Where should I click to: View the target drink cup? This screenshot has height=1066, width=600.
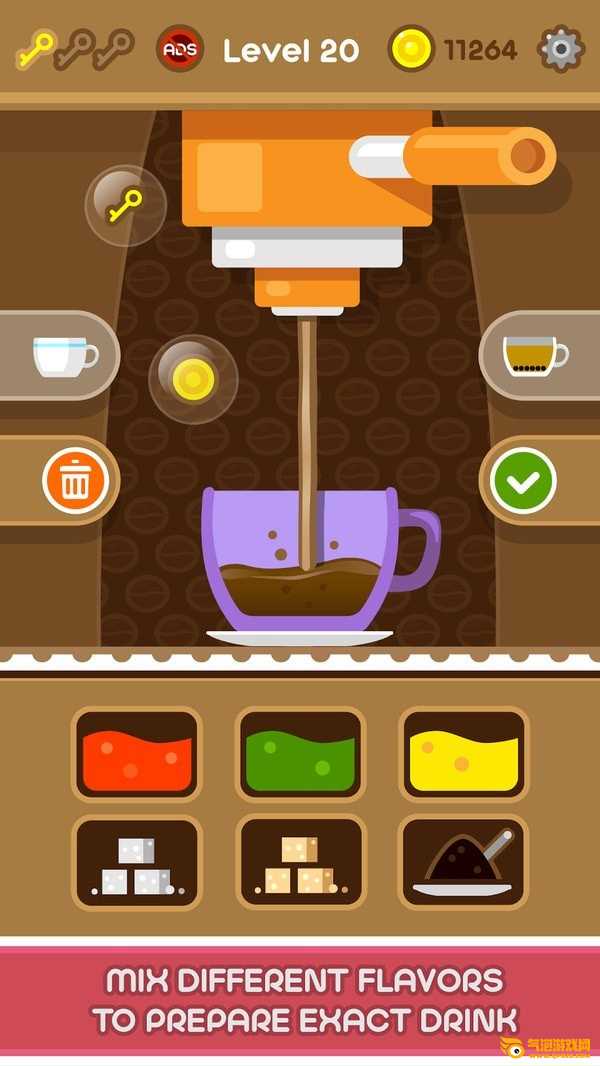(535, 355)
